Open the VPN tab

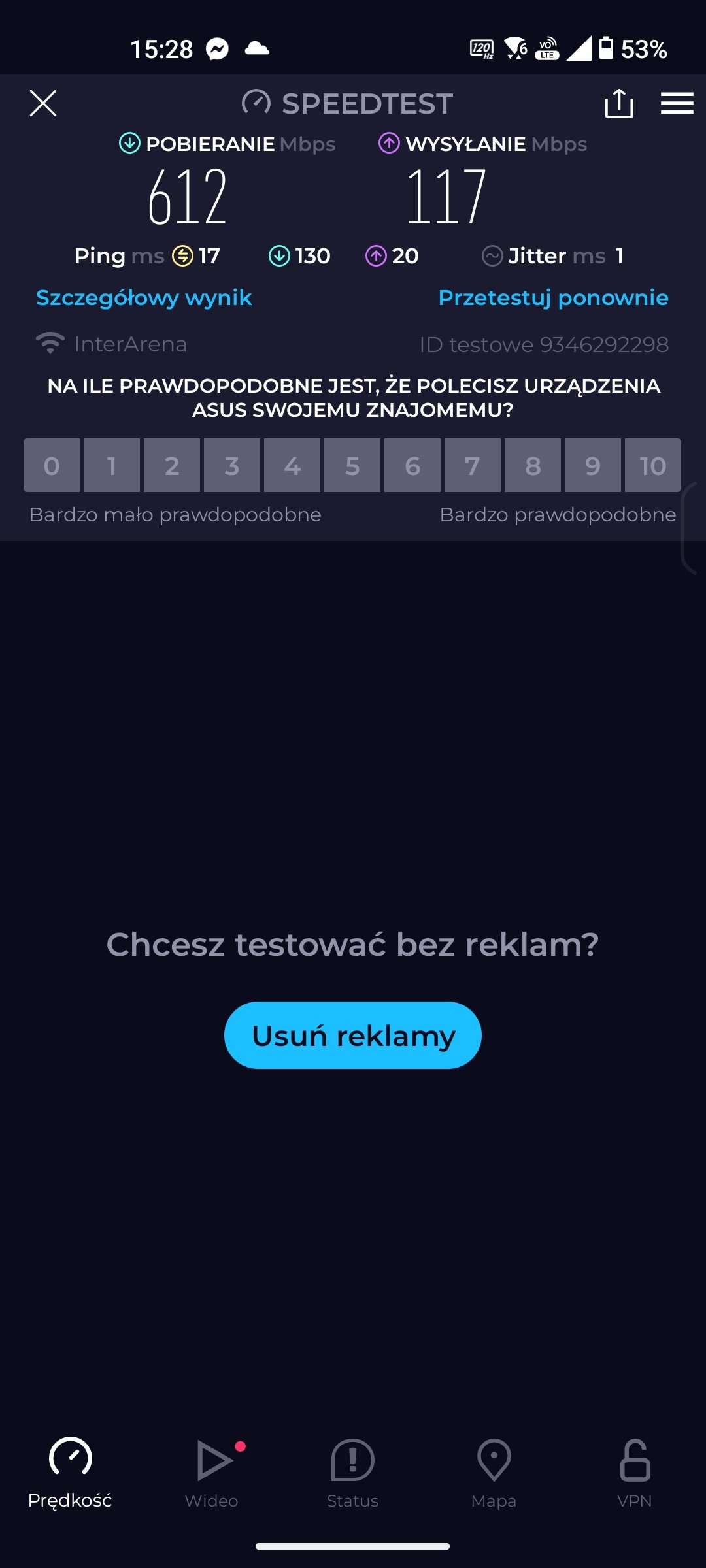(x=635, y=1473)
